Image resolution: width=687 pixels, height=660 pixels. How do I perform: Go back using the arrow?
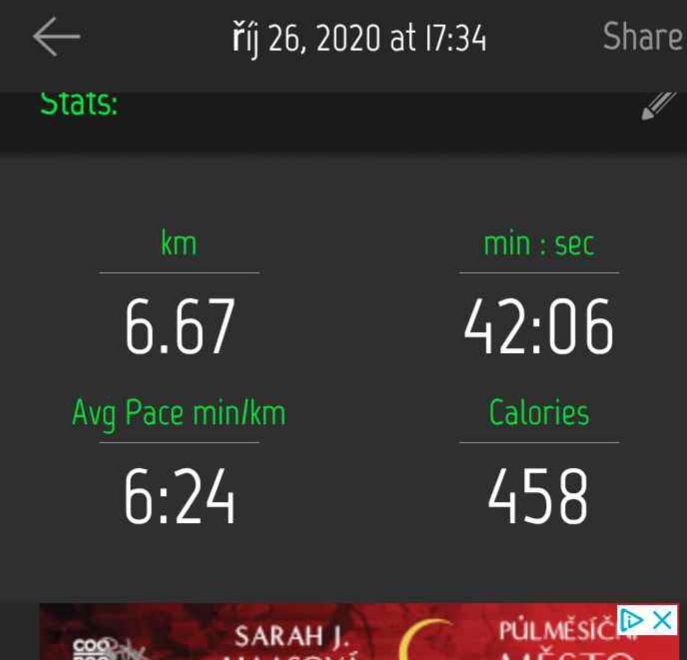56,38
